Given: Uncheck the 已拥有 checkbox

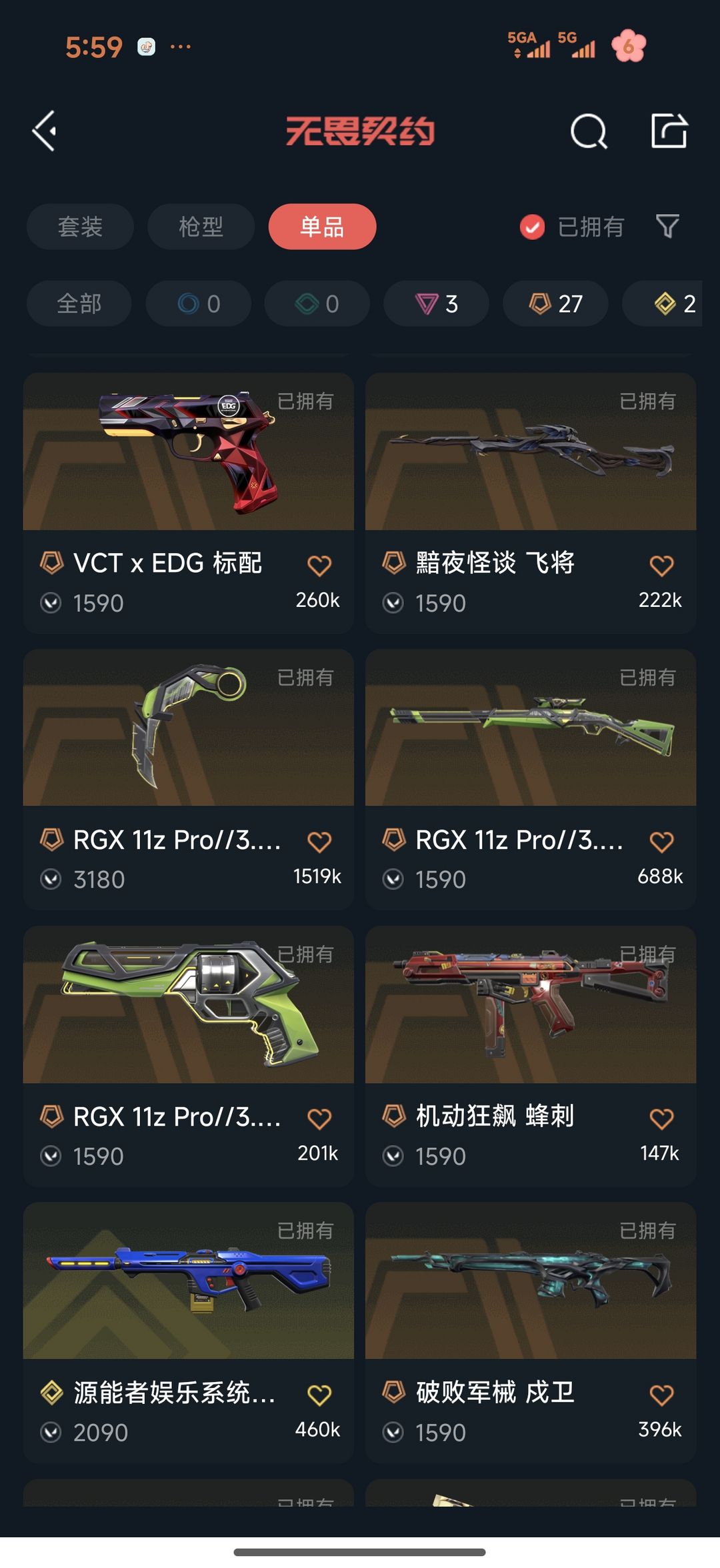Looking at the screenshot, I should click(x=532, y=227).
